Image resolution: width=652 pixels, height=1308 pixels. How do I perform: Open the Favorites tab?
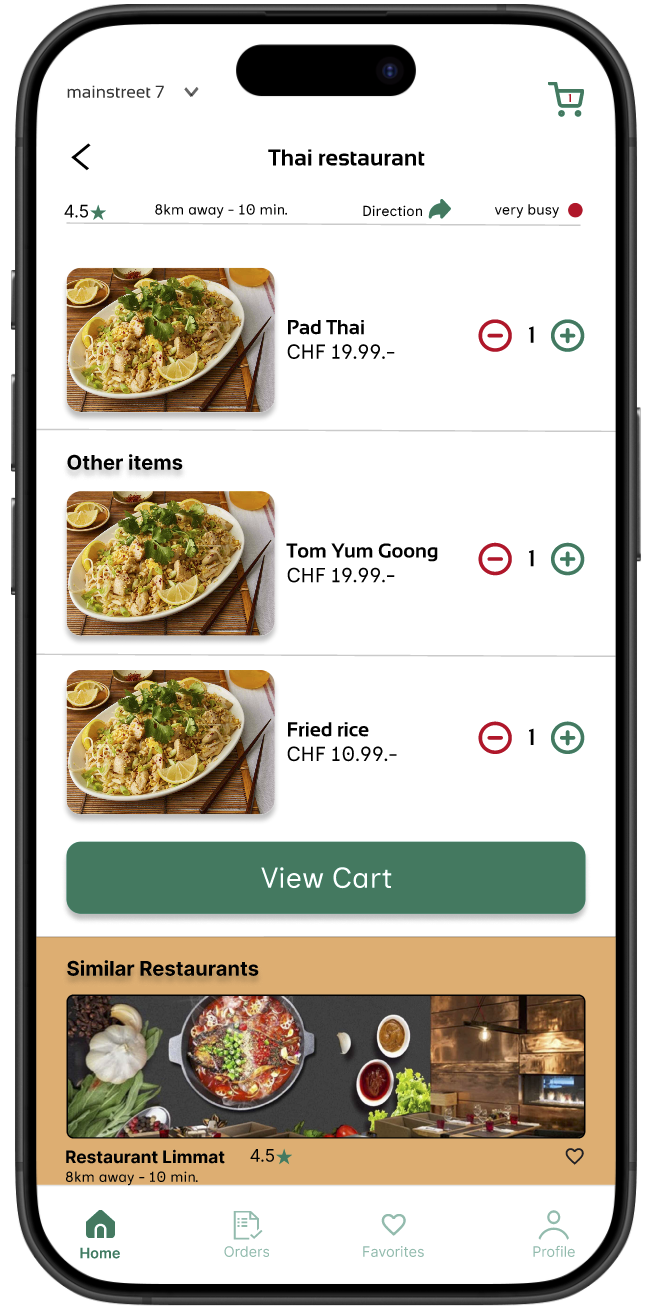pos(393,1235)
